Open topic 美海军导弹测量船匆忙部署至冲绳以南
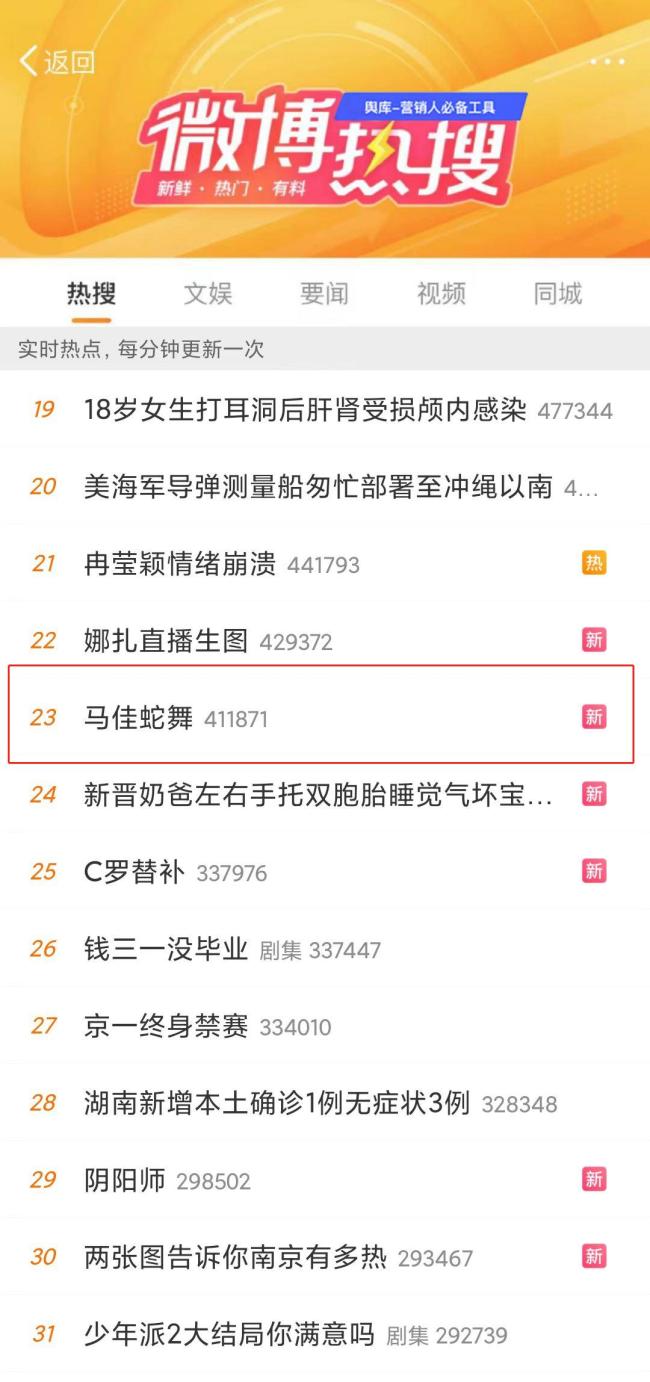 click(x=318, y=487)
